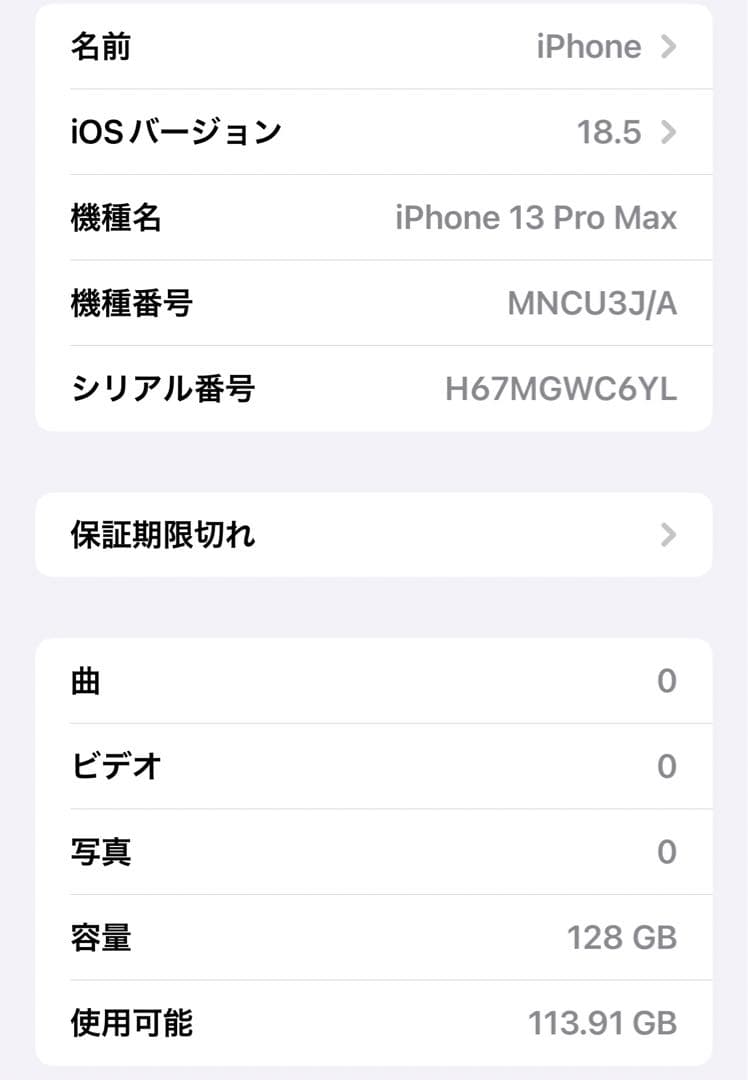748x1080 pixels.
Task: Open the iOS バージョン details row
Action: [374, 132]
